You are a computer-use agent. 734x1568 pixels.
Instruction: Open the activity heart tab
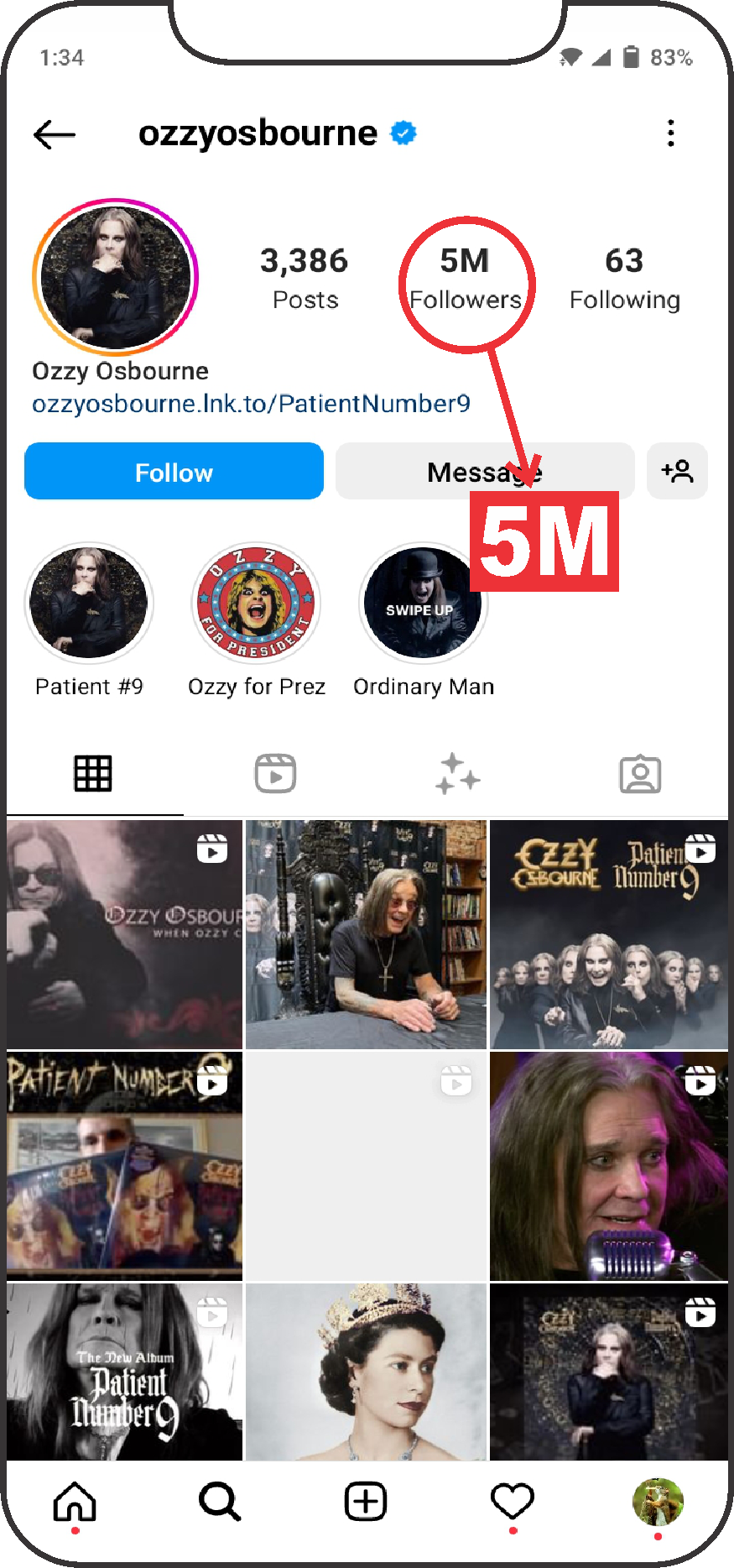click(512, 1502)
